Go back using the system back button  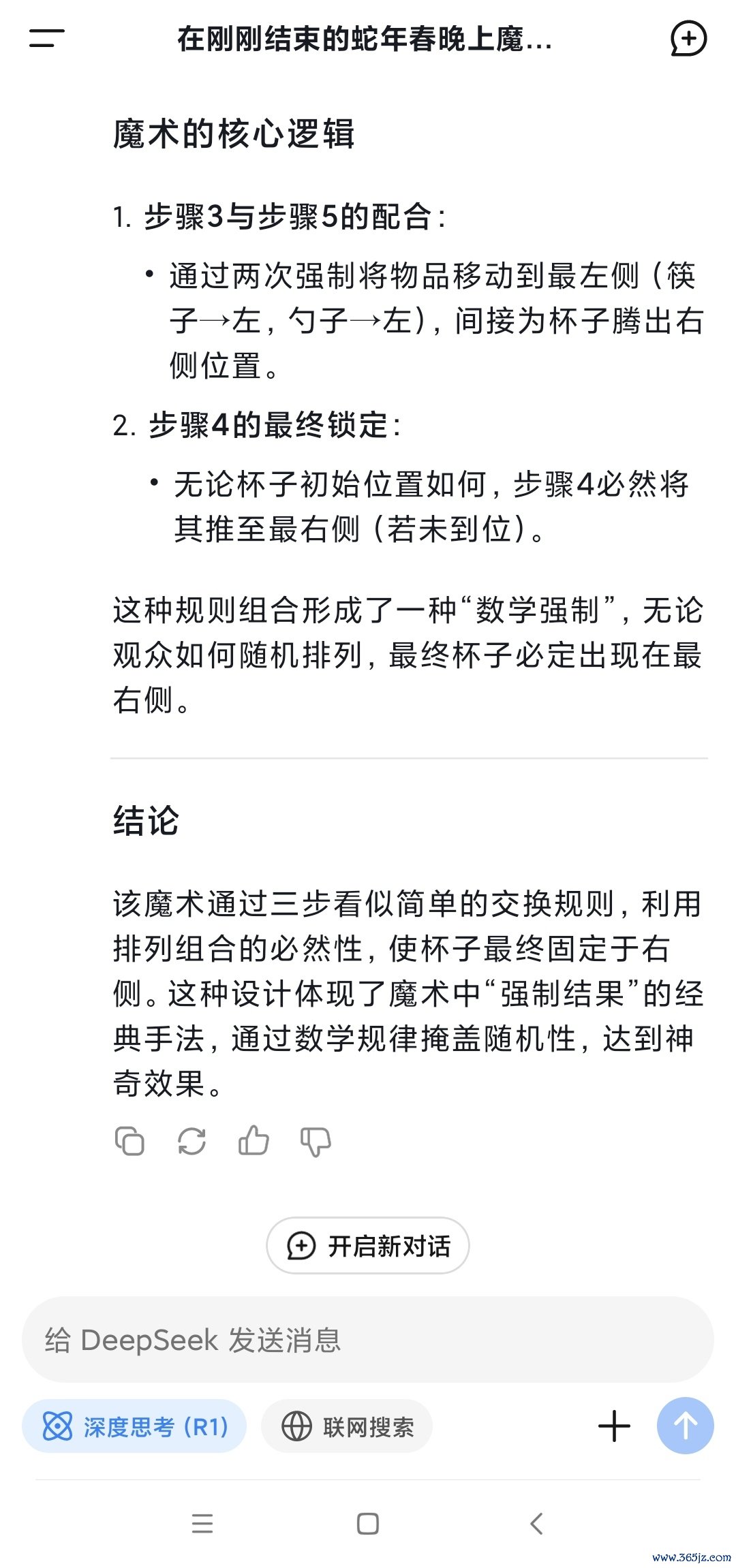click(x=537, y=1524)
